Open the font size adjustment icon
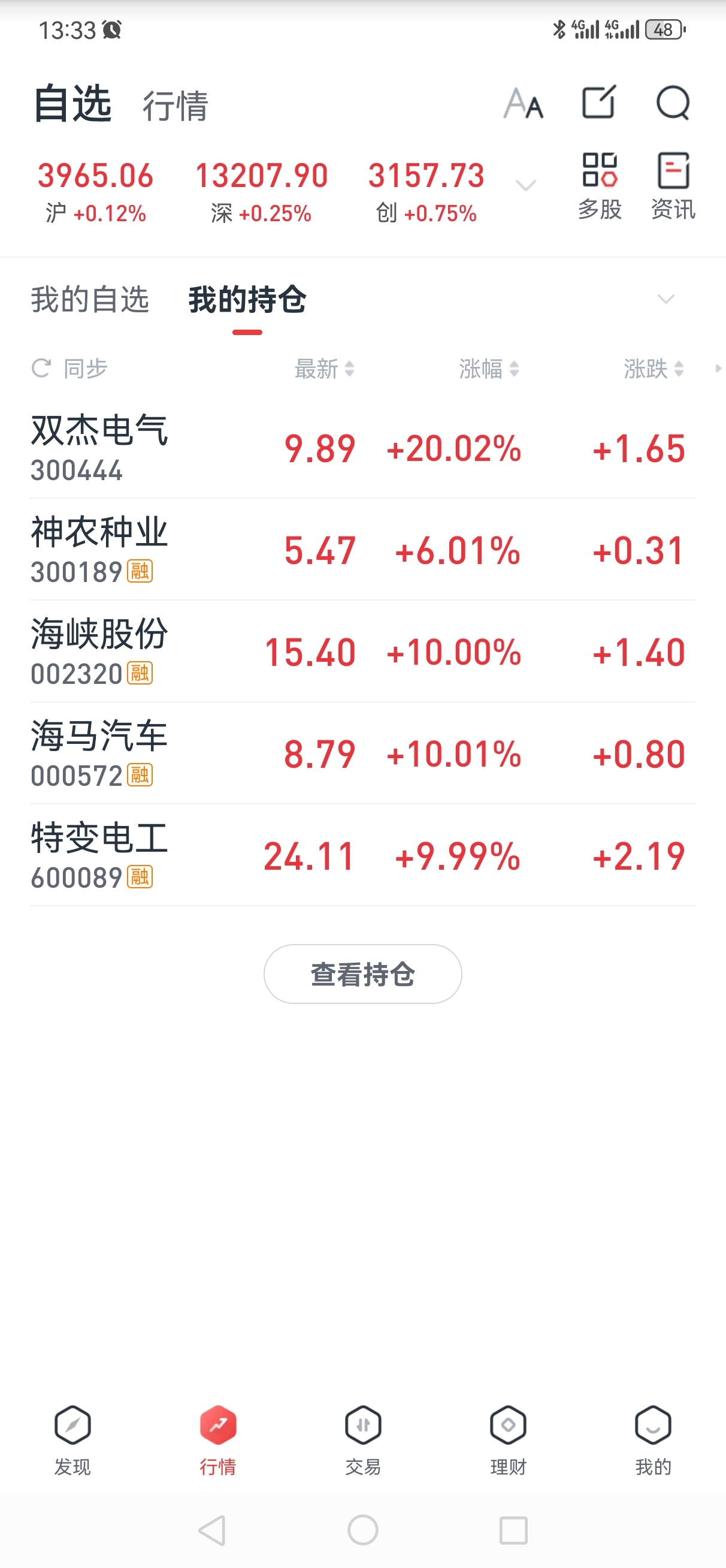The height and width of the screenshot is (1568, 726). (523, 103)
